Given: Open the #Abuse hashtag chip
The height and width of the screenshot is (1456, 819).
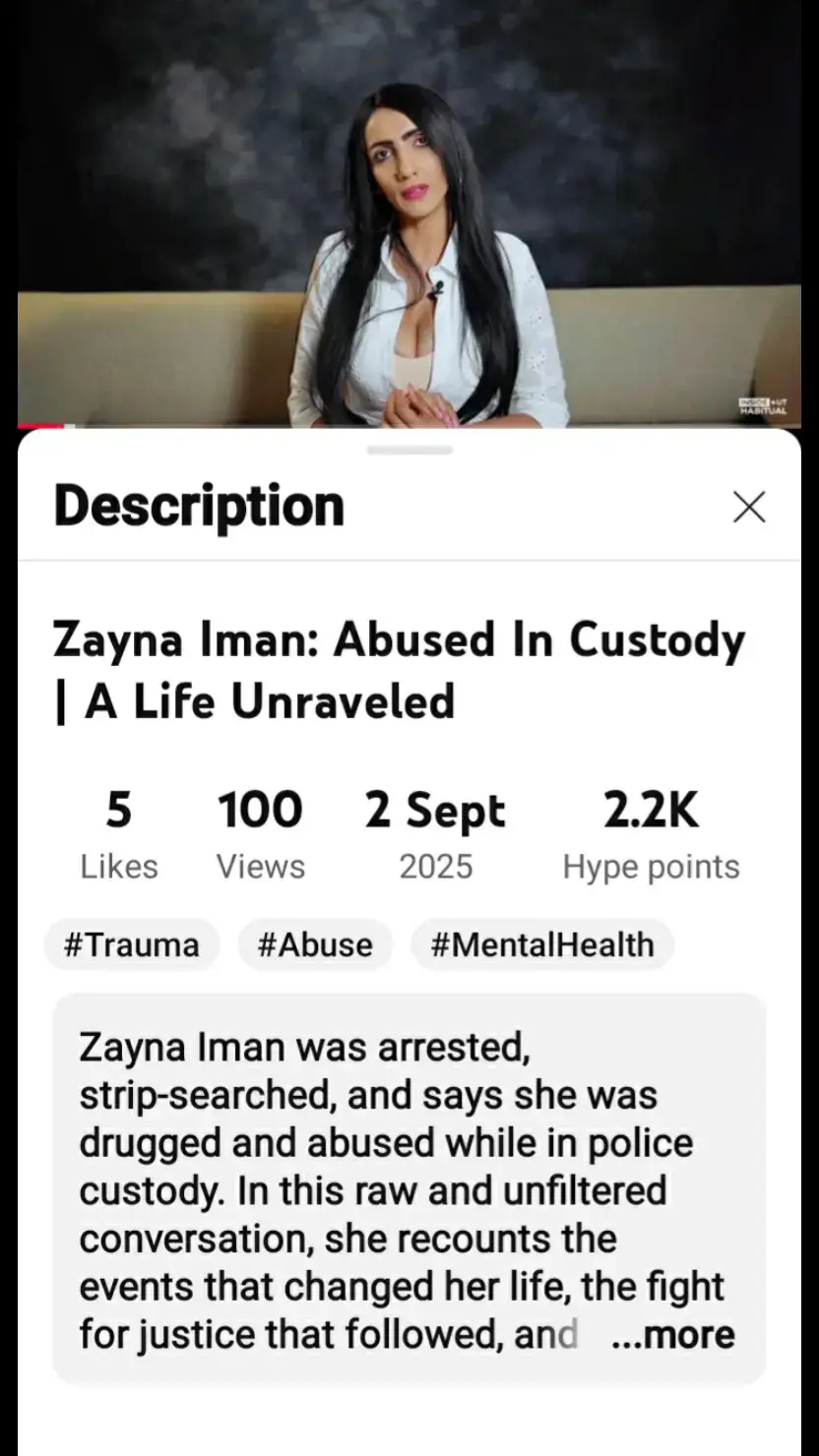Looking at the screenshot, I should (315, 944).
